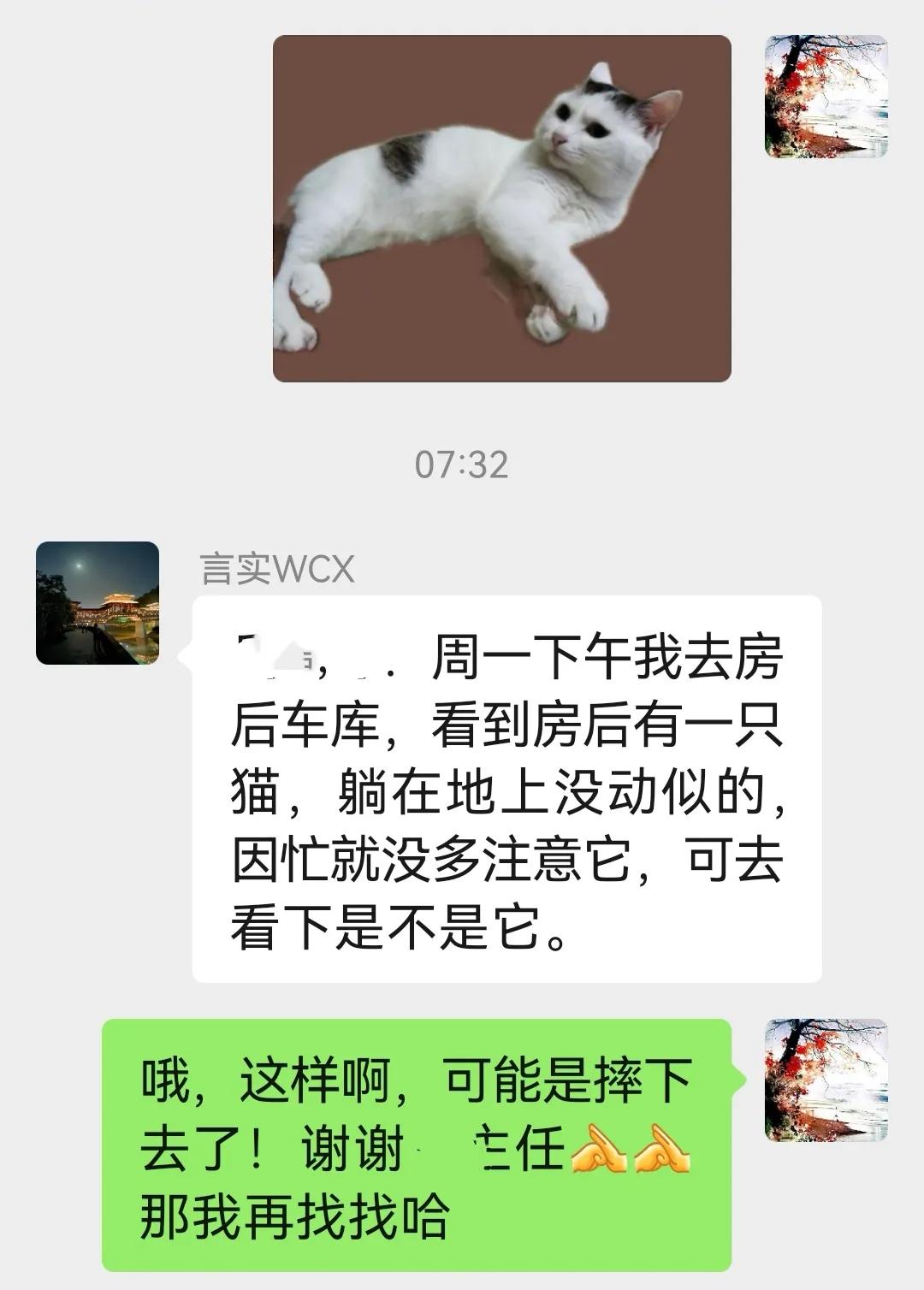
Task: Click 言实WCX's avatar to view profile
Action: click(x=96, y=603)
